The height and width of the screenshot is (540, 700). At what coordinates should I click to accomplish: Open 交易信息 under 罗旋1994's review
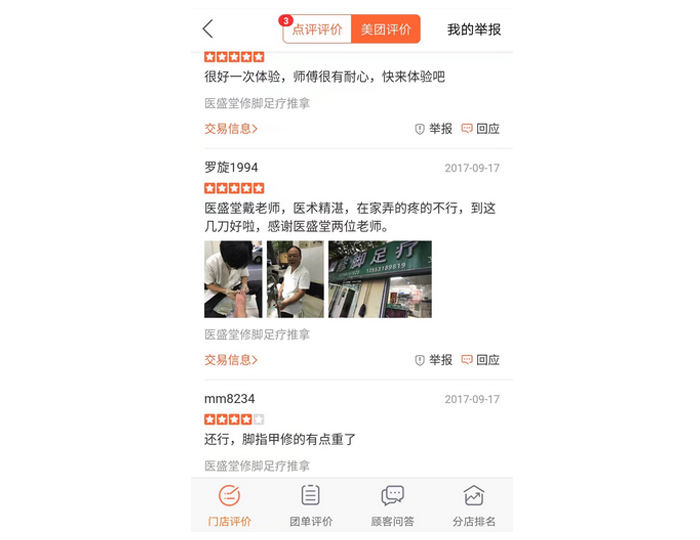pyautogui.click(x=231, y=360)
